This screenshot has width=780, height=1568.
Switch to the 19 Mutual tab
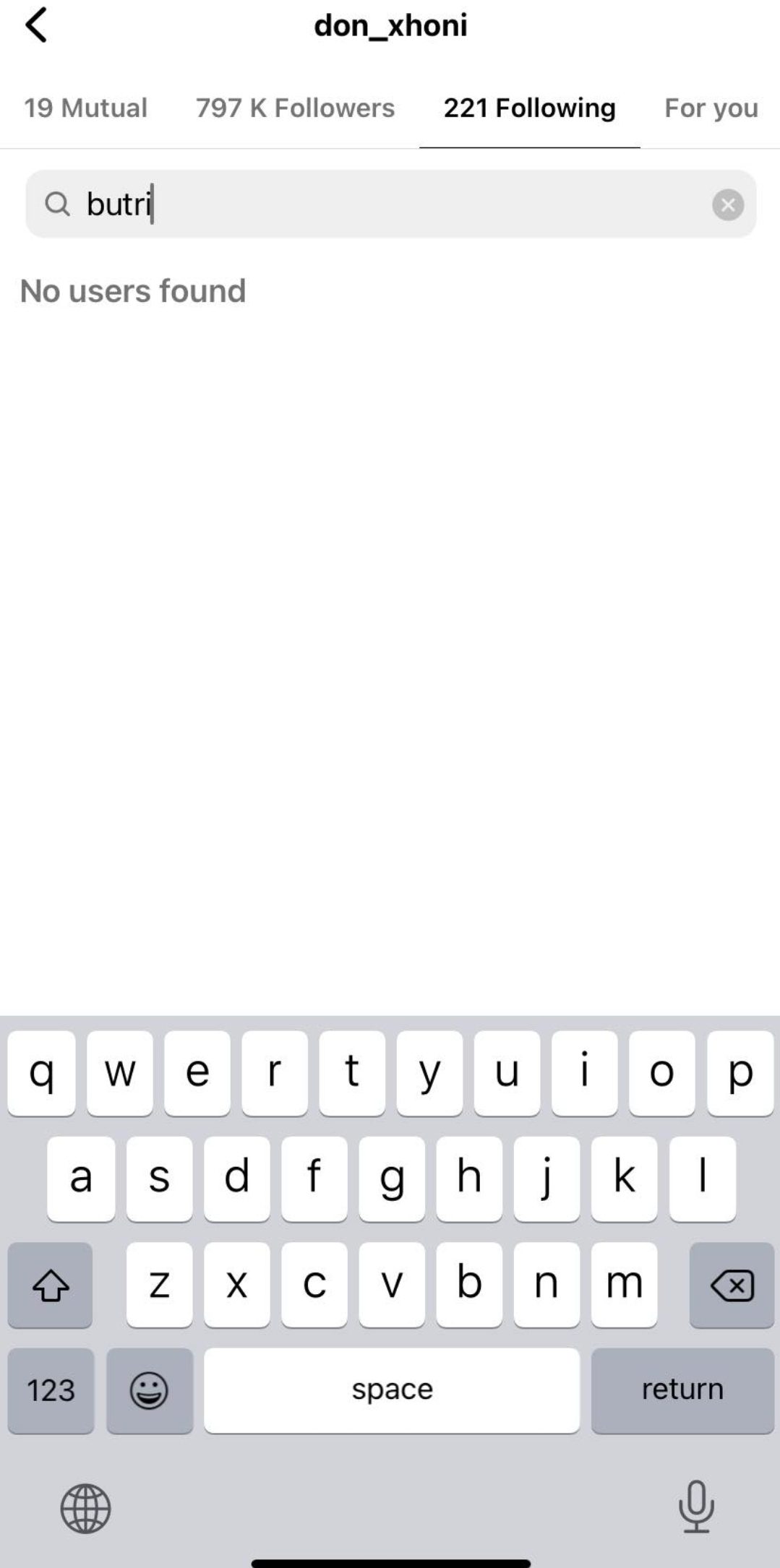point(85,108)
